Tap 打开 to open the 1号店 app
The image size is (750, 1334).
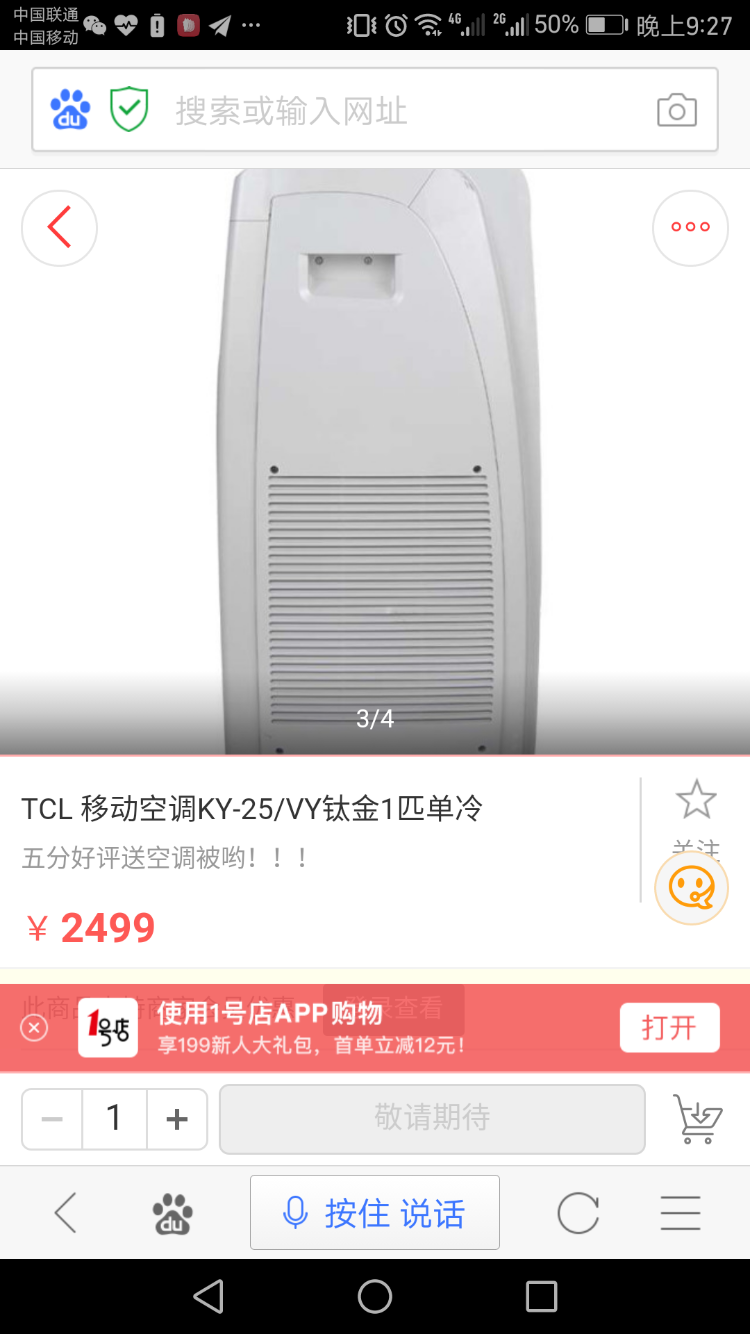[669, 1028]
